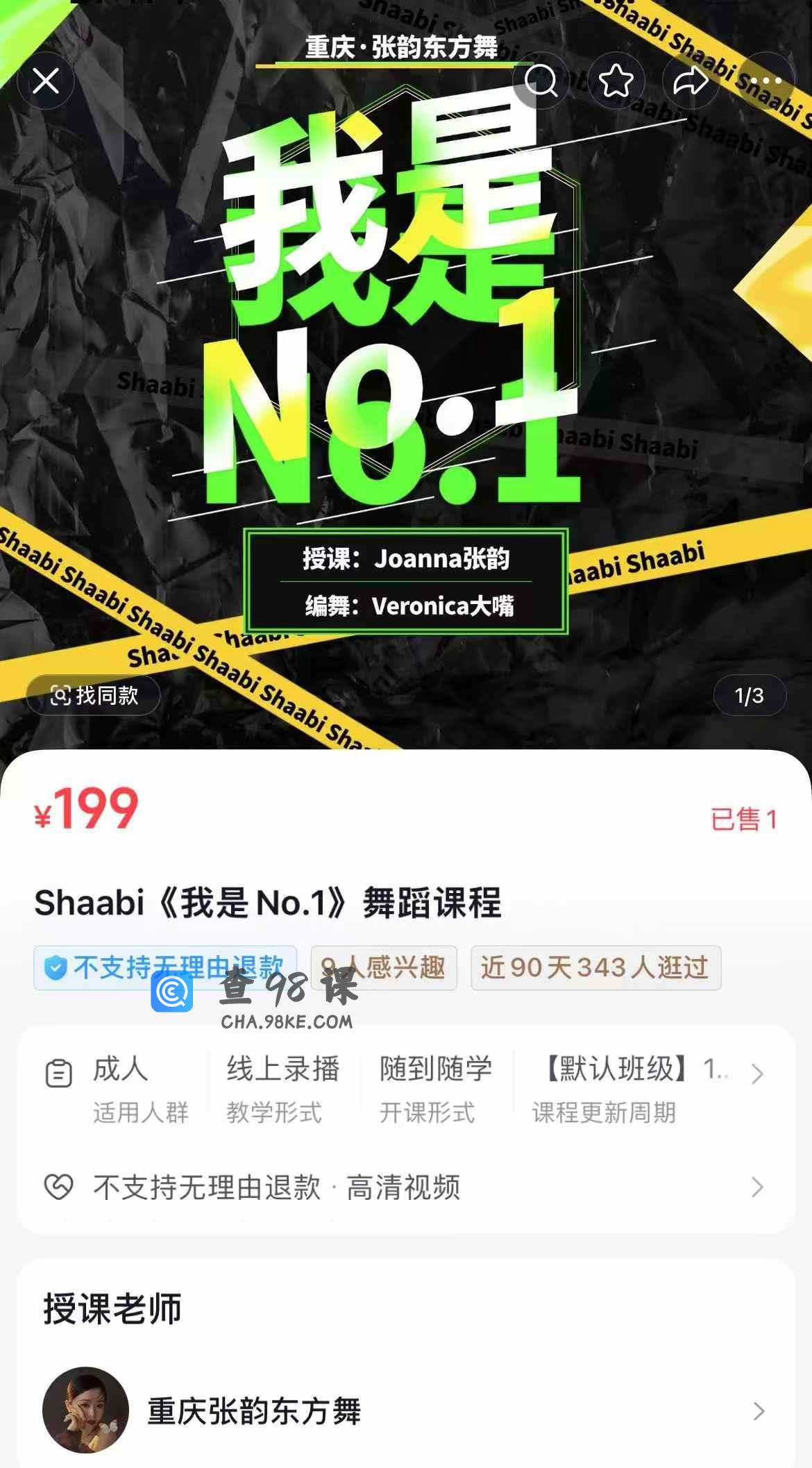Expand course info row with 默认班级
812x1468 pixels.
pyautogui.click(x=756, y=1074)
